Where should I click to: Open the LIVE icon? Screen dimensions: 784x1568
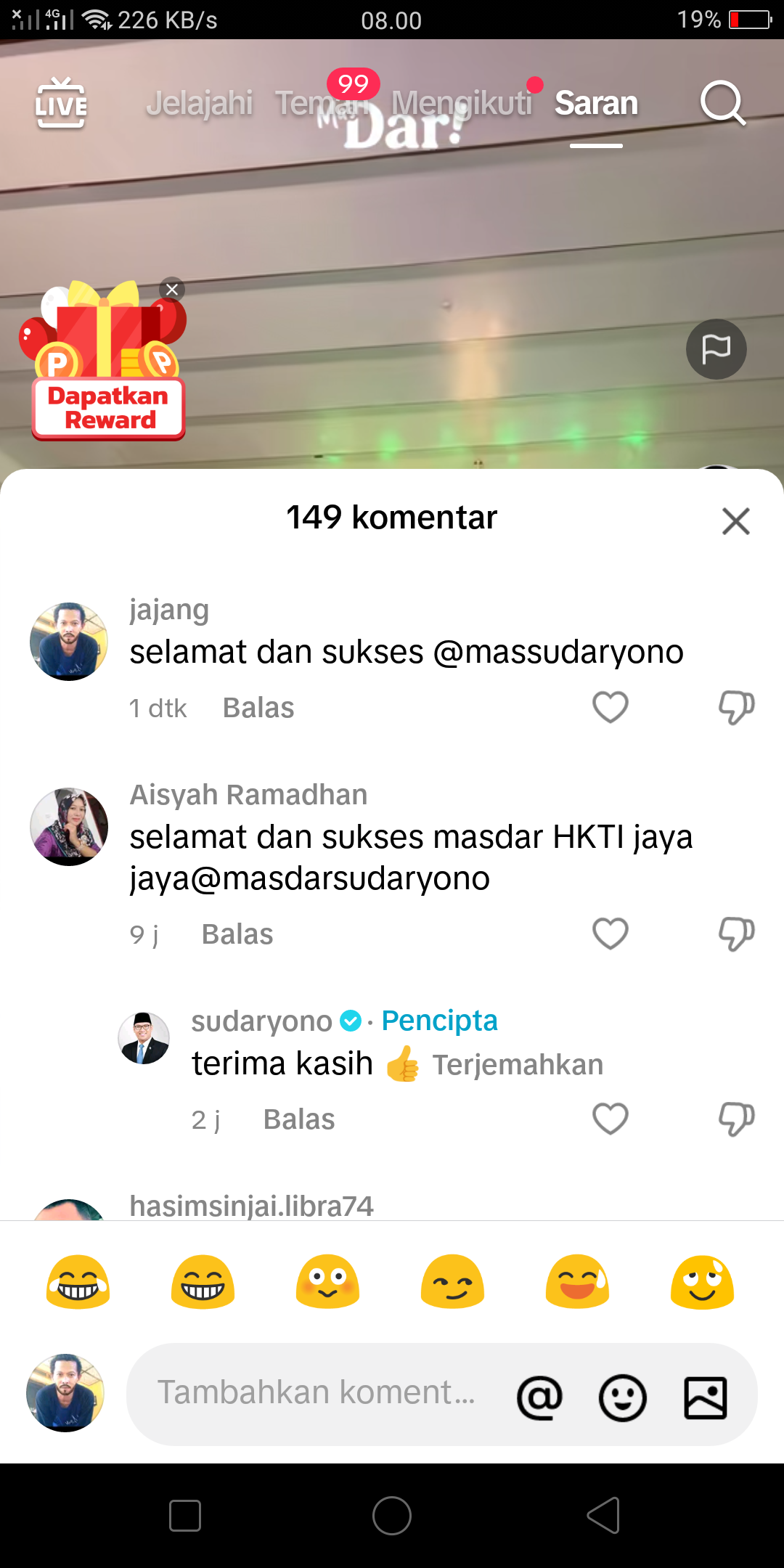coord(61,103)
